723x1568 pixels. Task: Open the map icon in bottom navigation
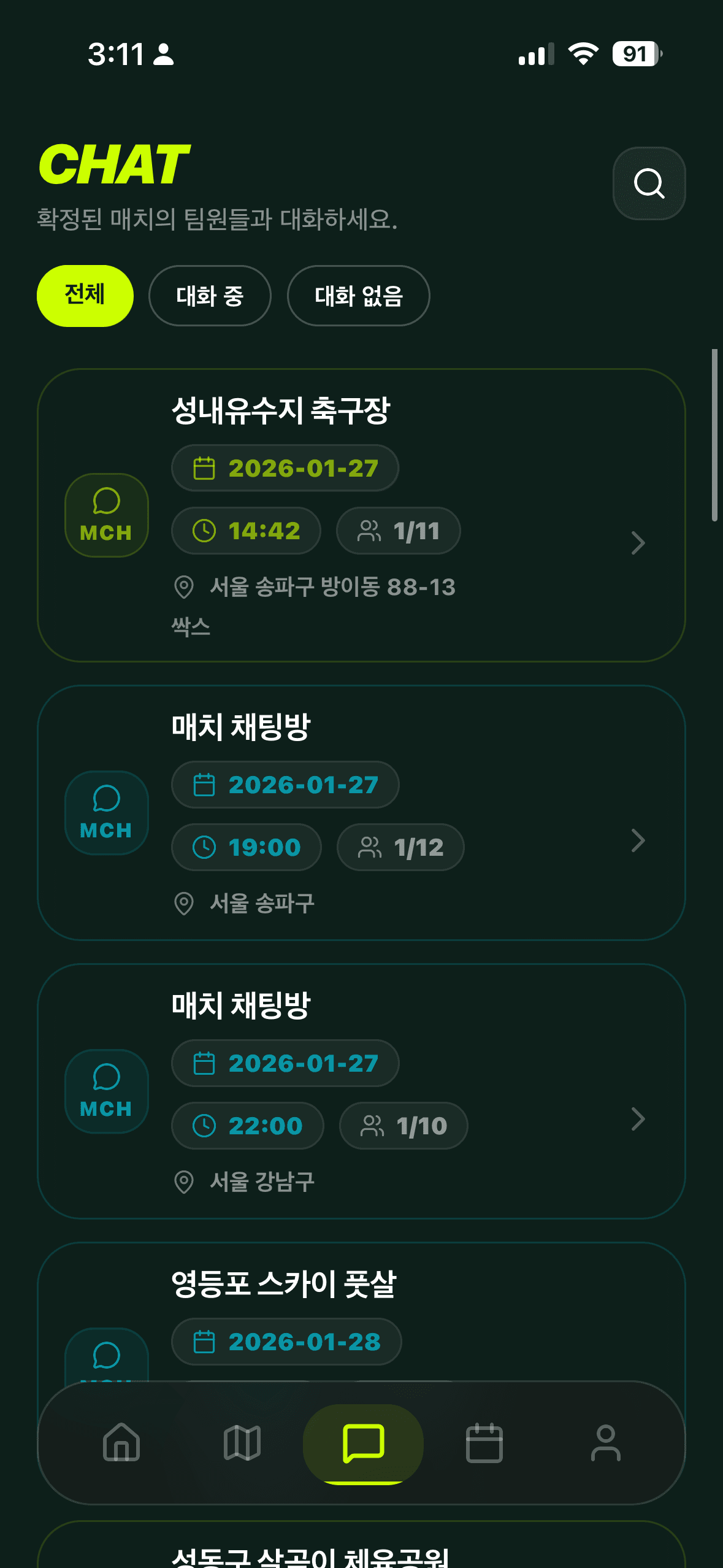[241, 1443]
